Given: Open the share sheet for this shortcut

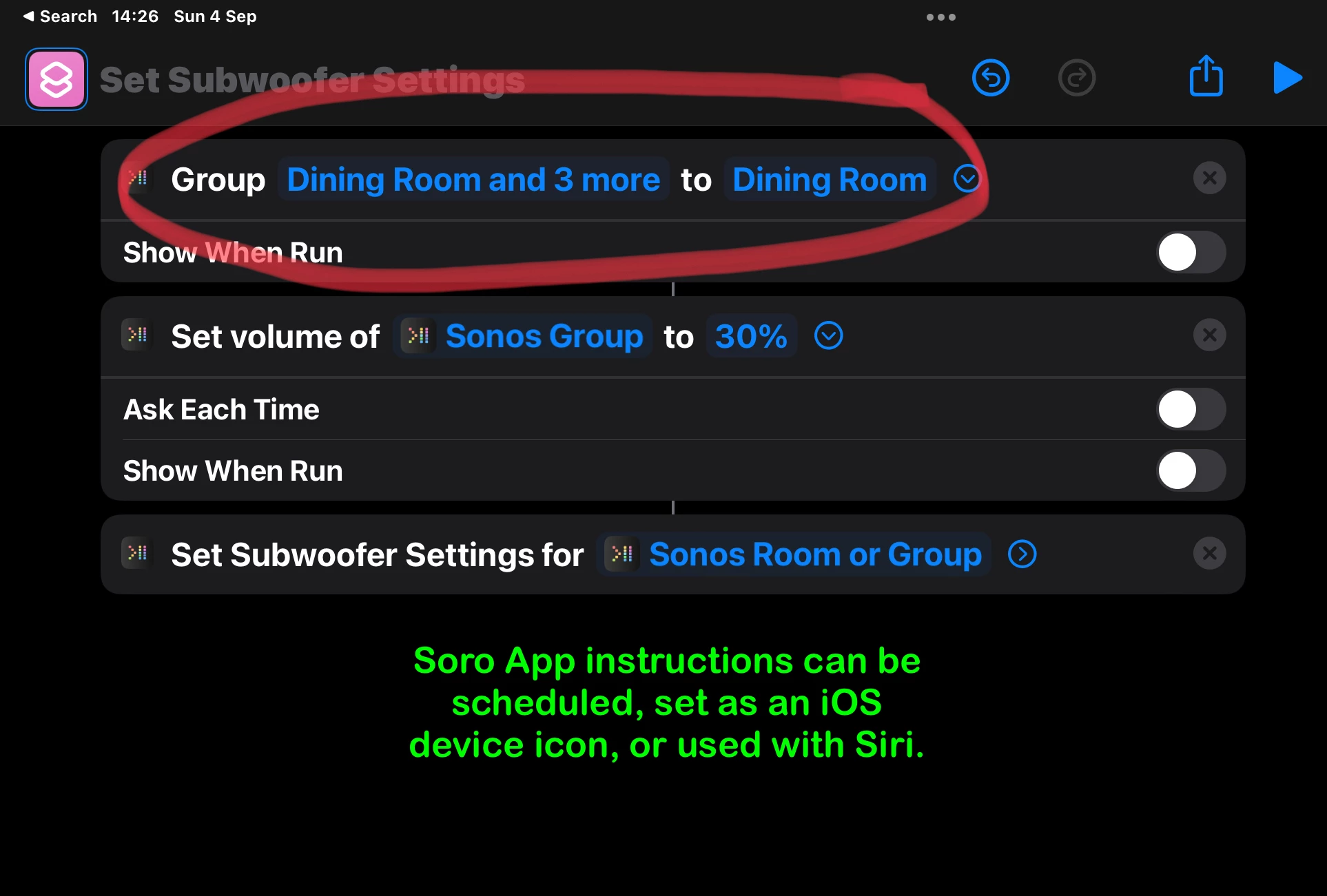Looking at the screenshot, I should click(1206, 76).
